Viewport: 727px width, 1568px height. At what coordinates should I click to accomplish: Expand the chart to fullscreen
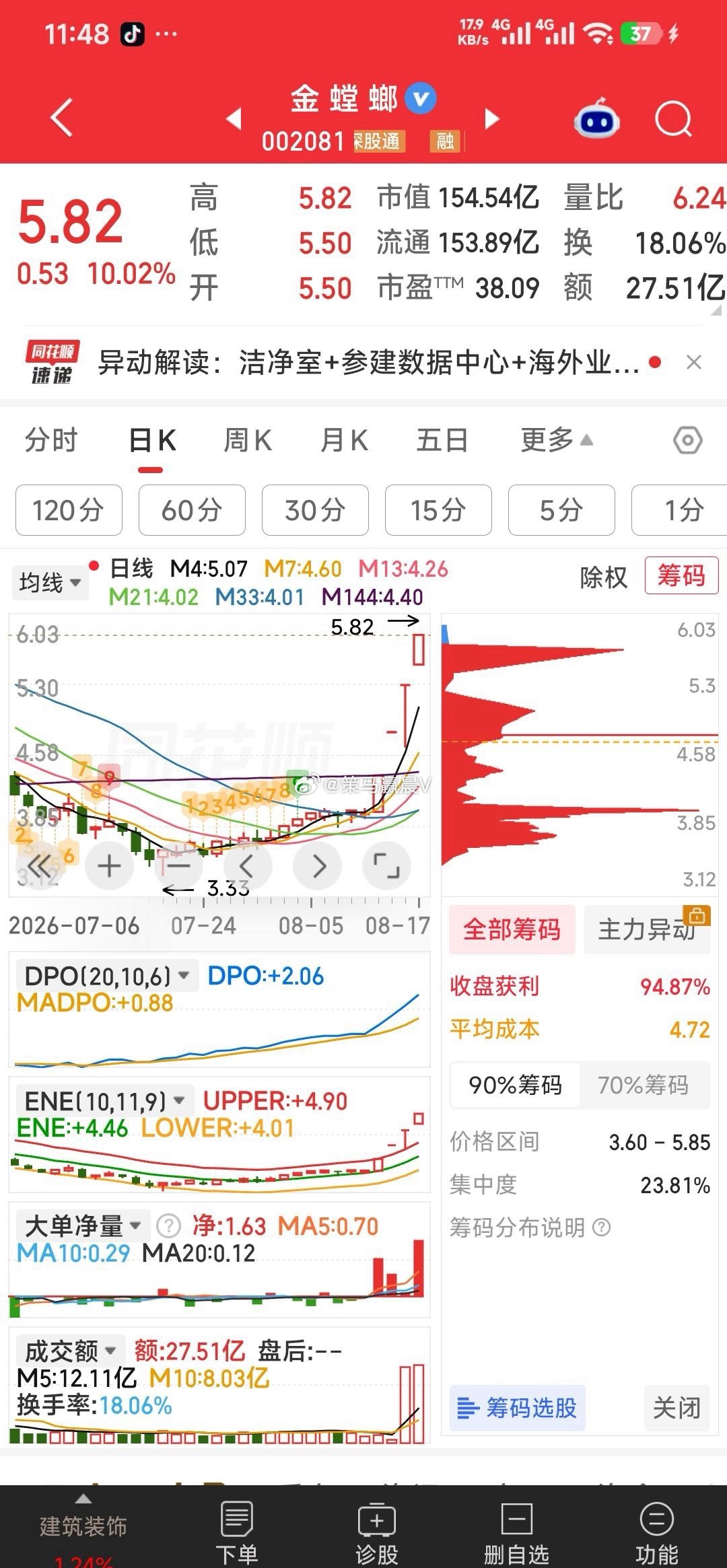coord(386,866)
